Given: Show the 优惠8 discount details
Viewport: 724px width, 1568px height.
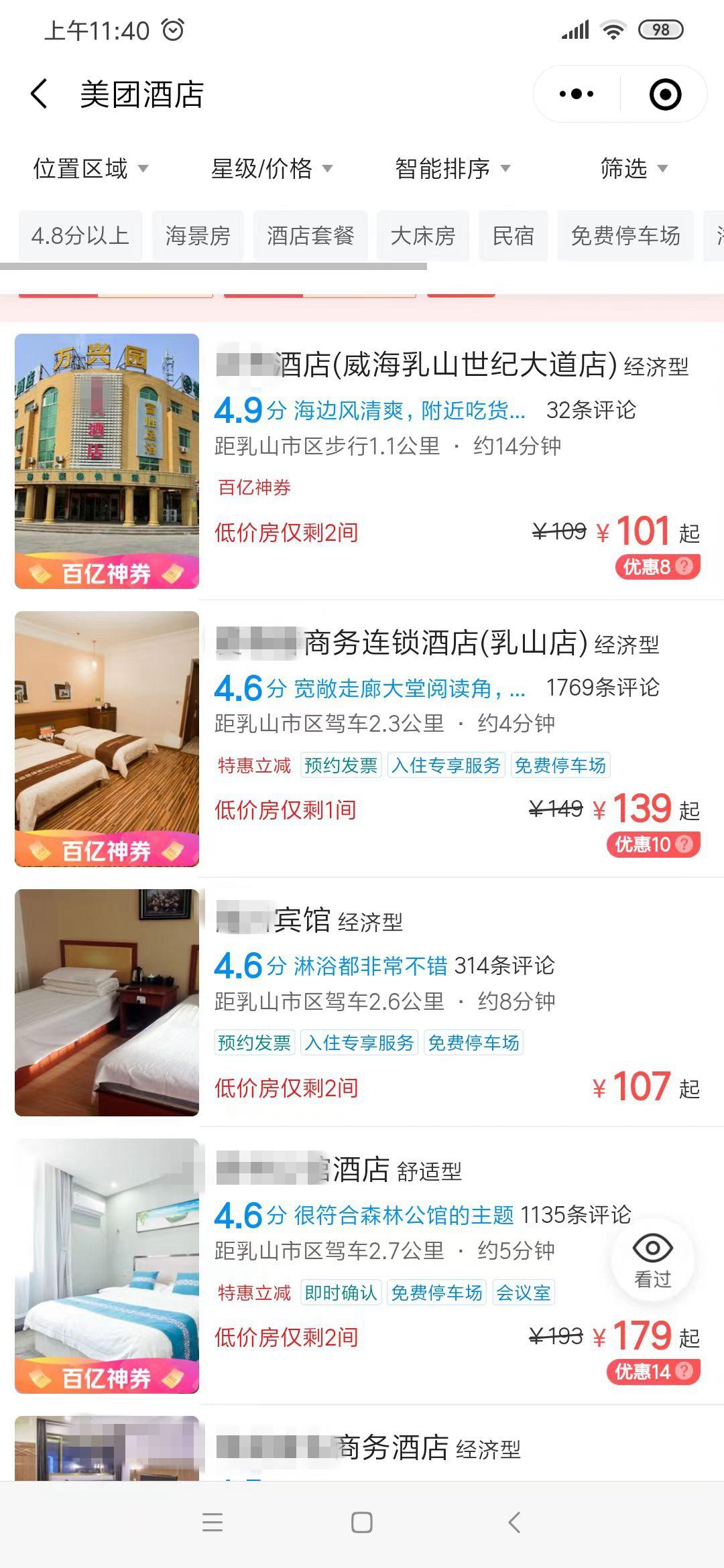Looking at the screenshot, I should click(658, 567).
